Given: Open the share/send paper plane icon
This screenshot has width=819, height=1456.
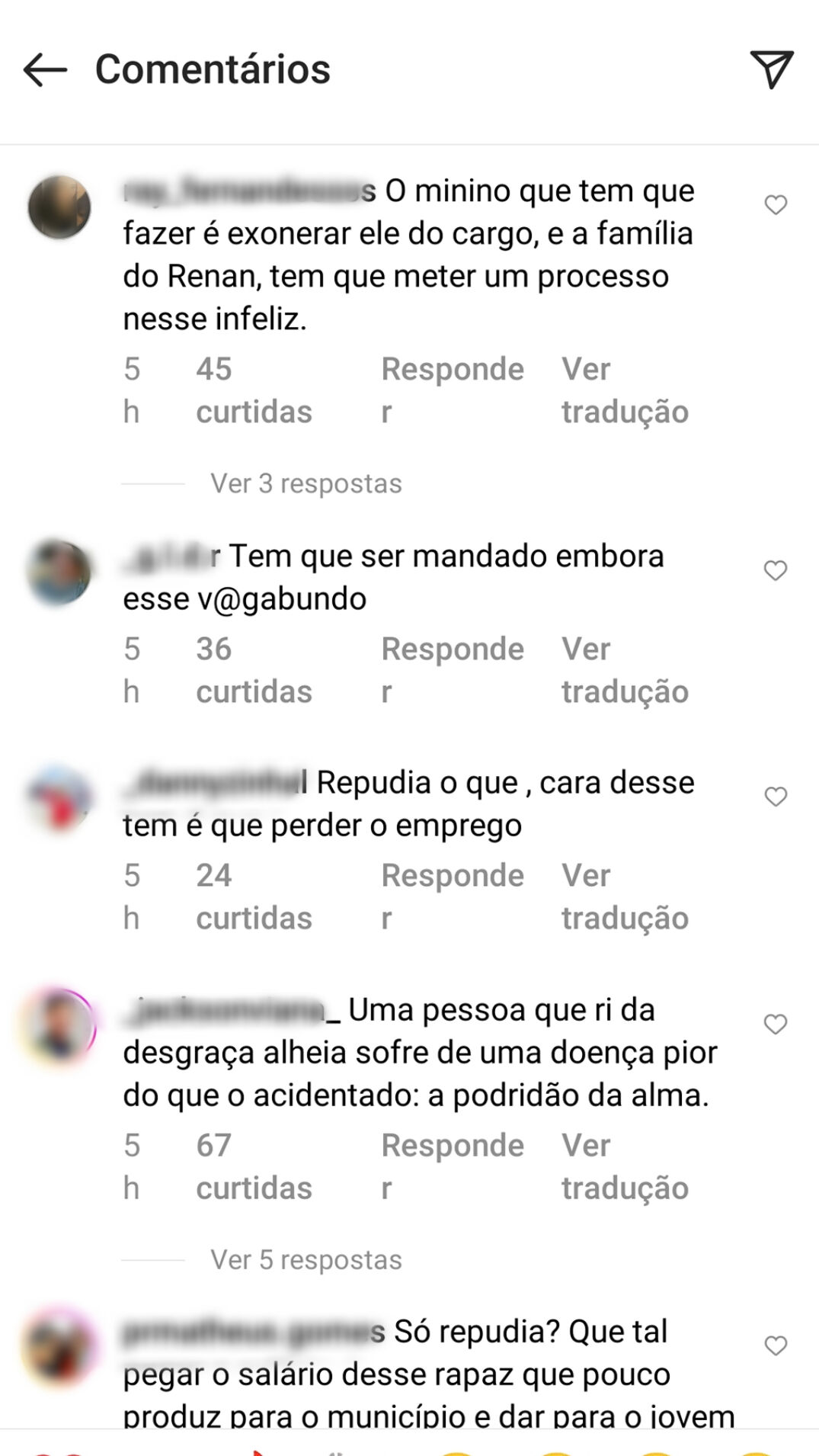Looking at the screenshot, I should [x=771, y=69].
